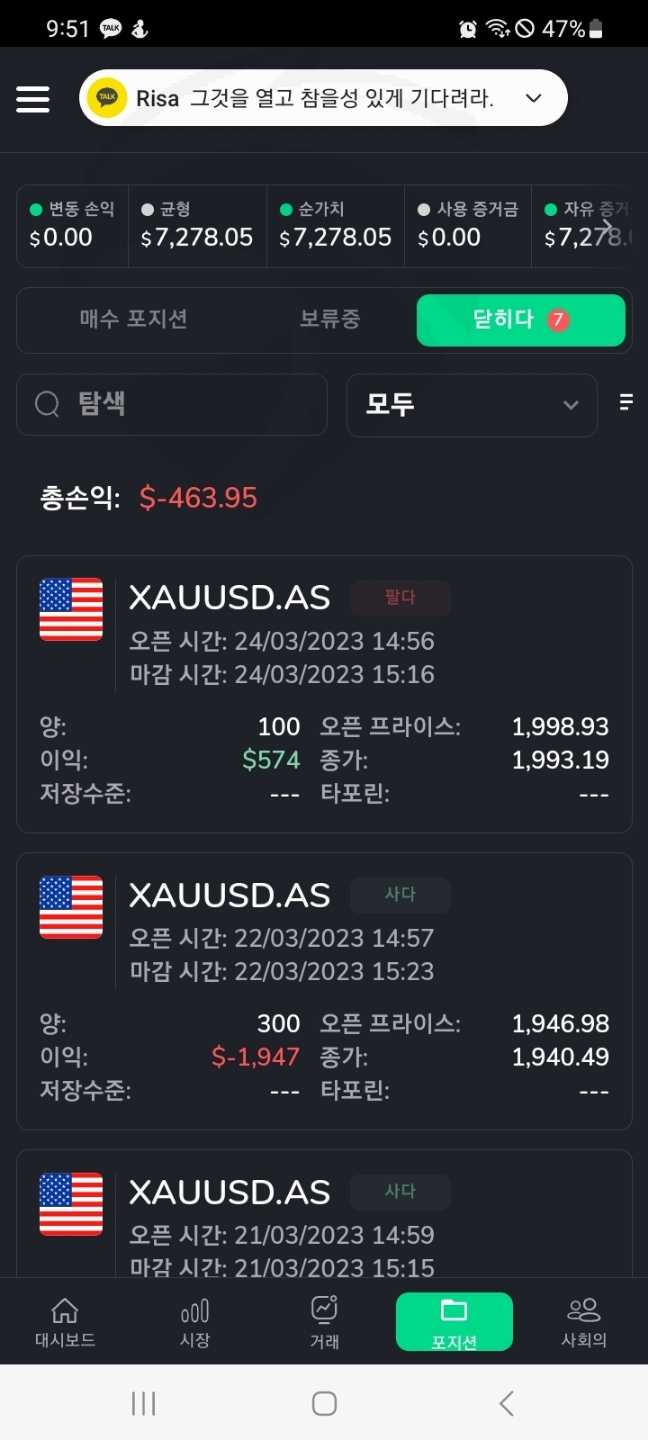Switch to the 매수 포지션 tab
648x1440 pixels.
pyautogui.click(x=134, y=319)
